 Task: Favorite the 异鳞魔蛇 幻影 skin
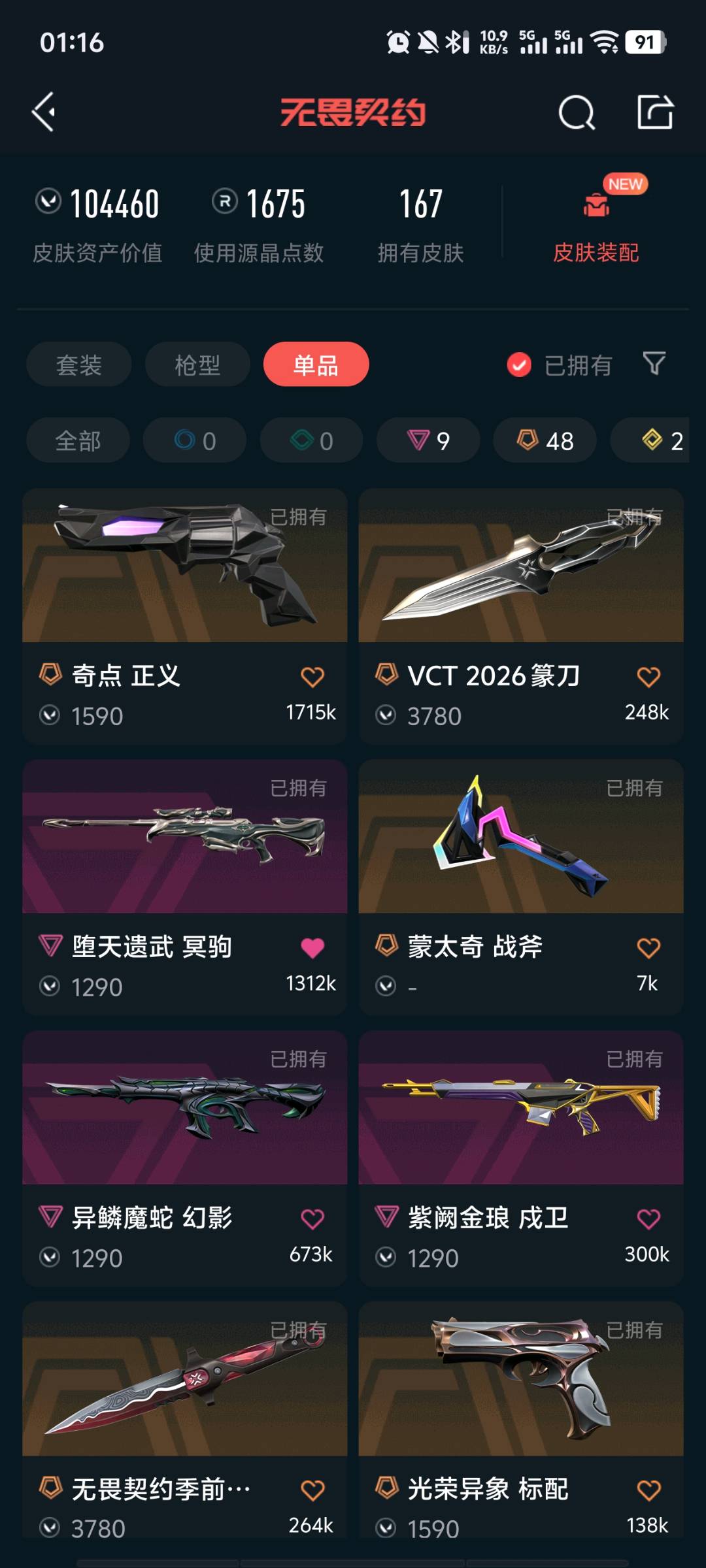(312, 1219)
